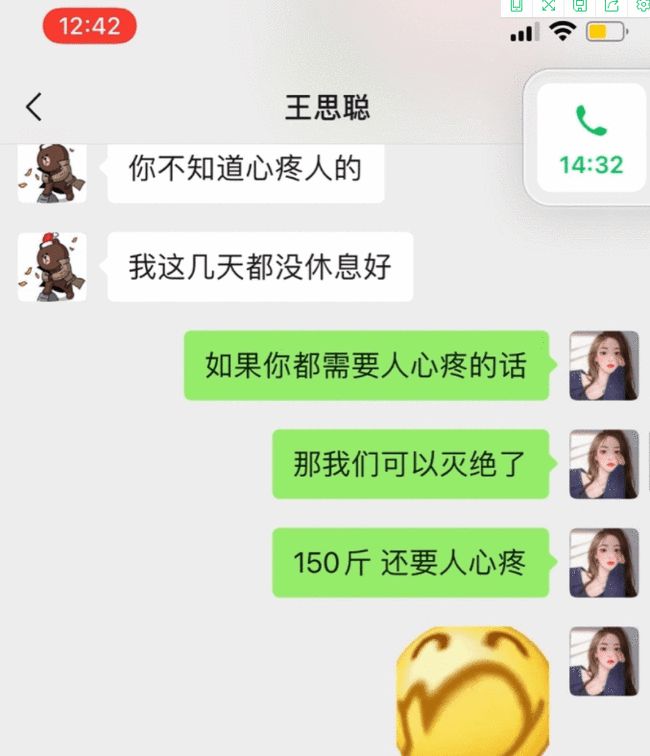Return to the ongoing call showing 14:32
The height and width of the screenshot is (756, 650).
(x=591, y=138)
